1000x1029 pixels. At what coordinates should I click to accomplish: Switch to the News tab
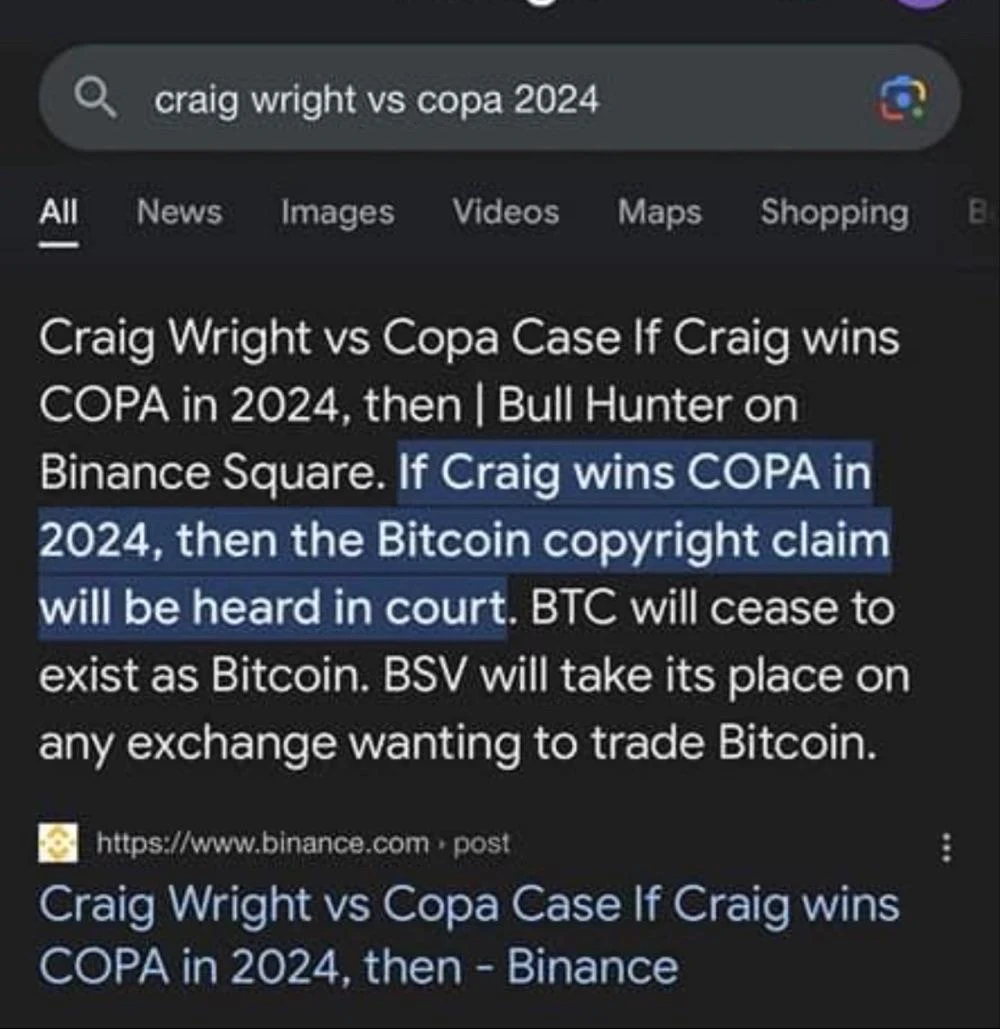[180, 212]
